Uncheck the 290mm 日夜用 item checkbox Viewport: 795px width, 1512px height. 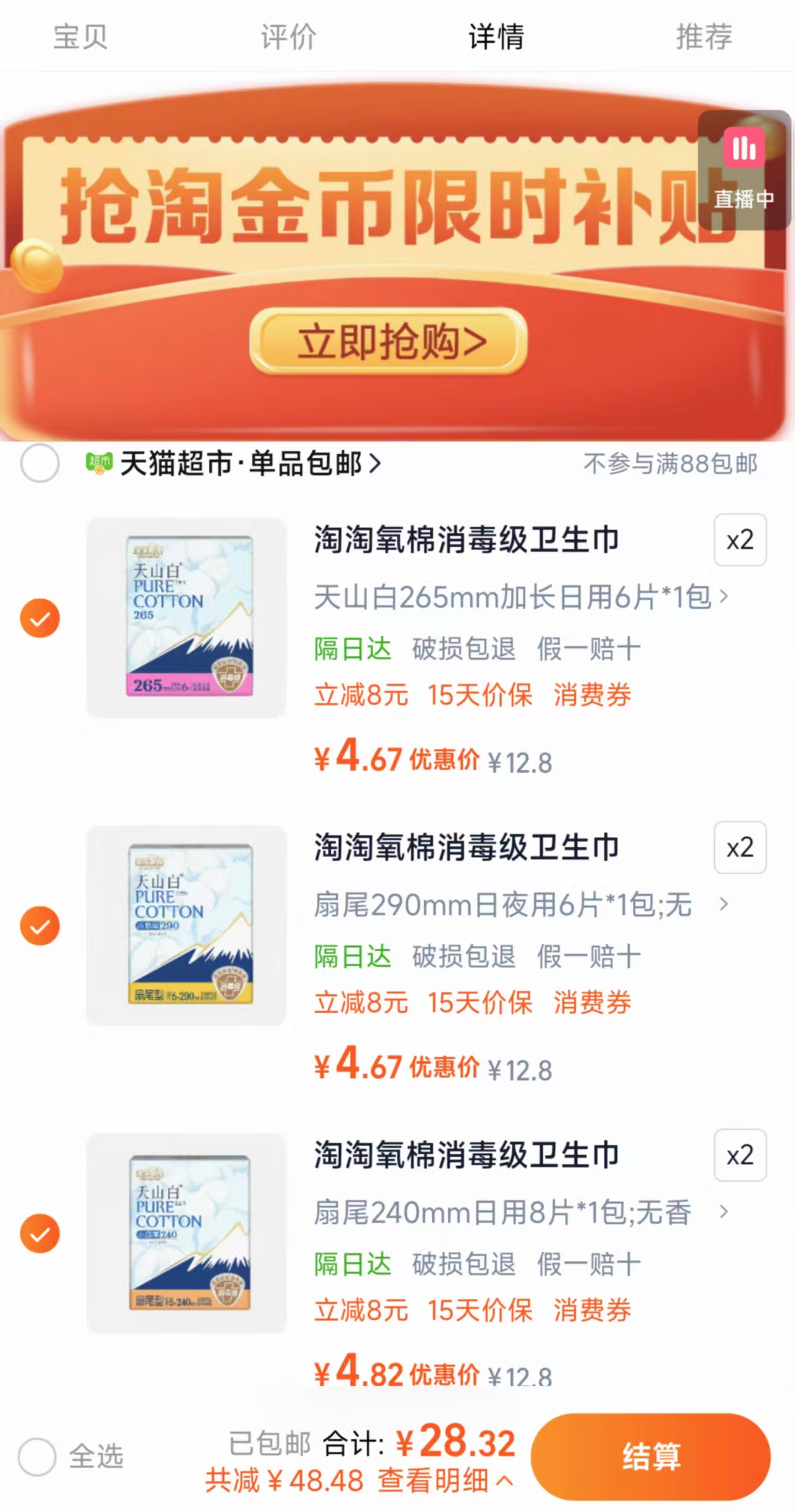40,925
